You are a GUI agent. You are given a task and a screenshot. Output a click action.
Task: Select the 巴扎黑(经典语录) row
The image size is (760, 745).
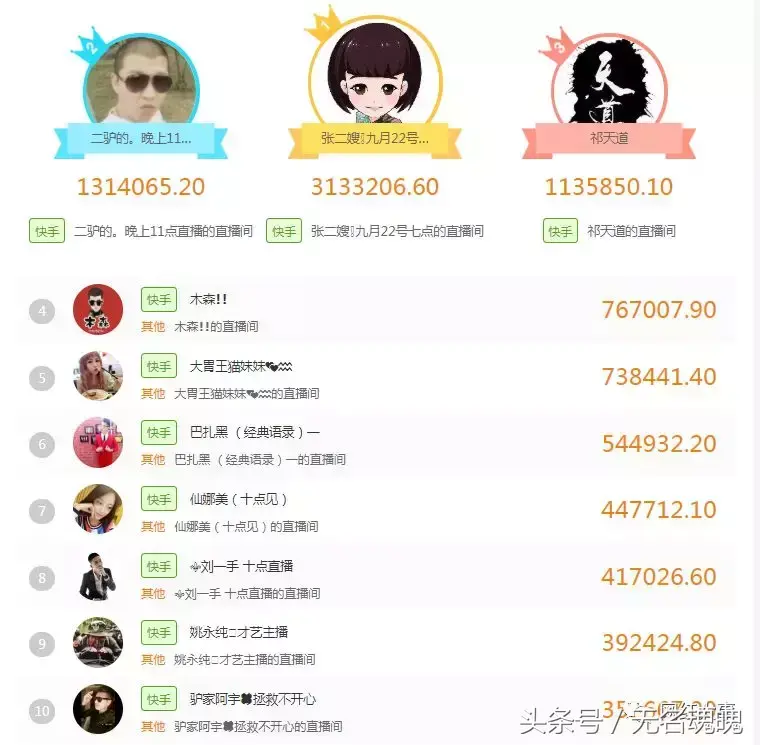point(380,445)
